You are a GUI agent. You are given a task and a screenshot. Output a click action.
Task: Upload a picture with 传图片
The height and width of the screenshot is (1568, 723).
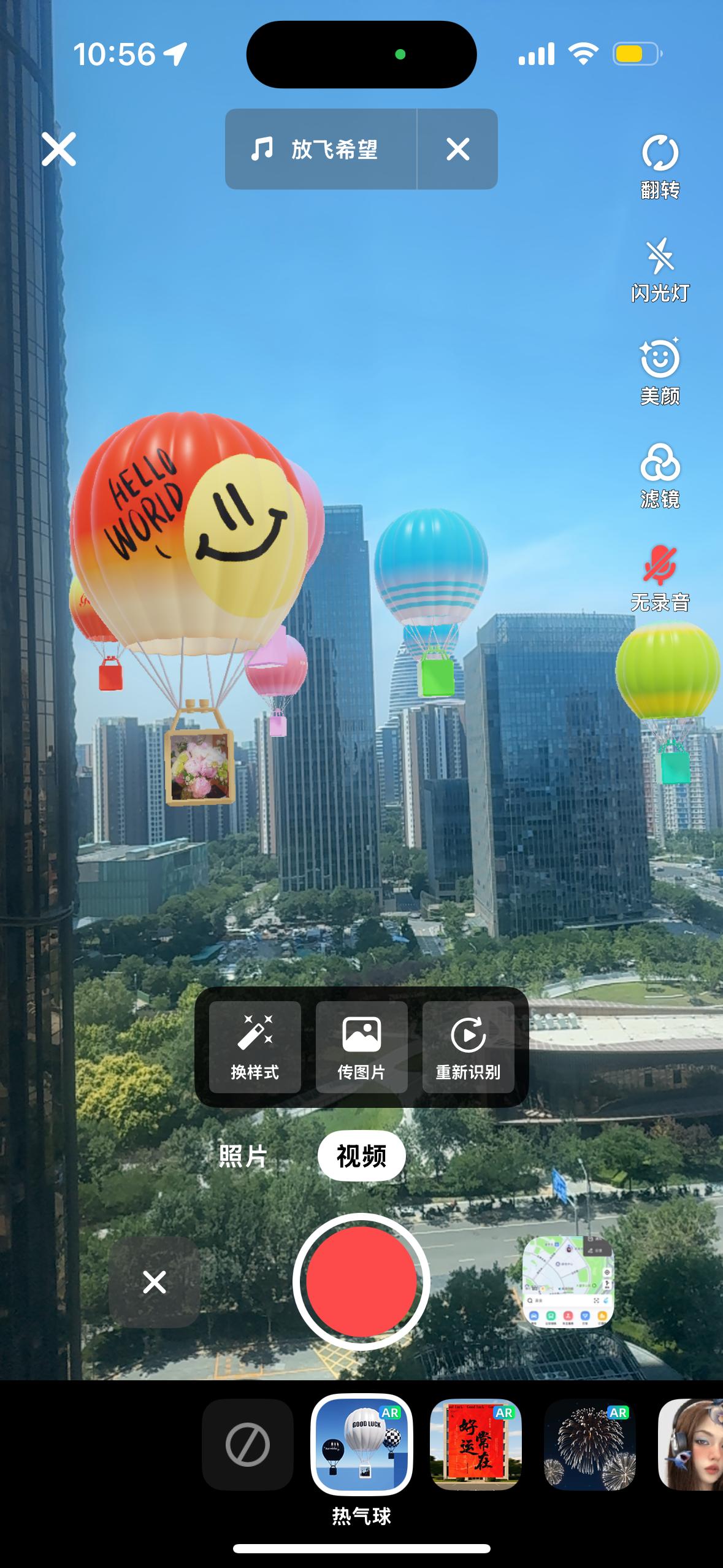click(361, 1047)
